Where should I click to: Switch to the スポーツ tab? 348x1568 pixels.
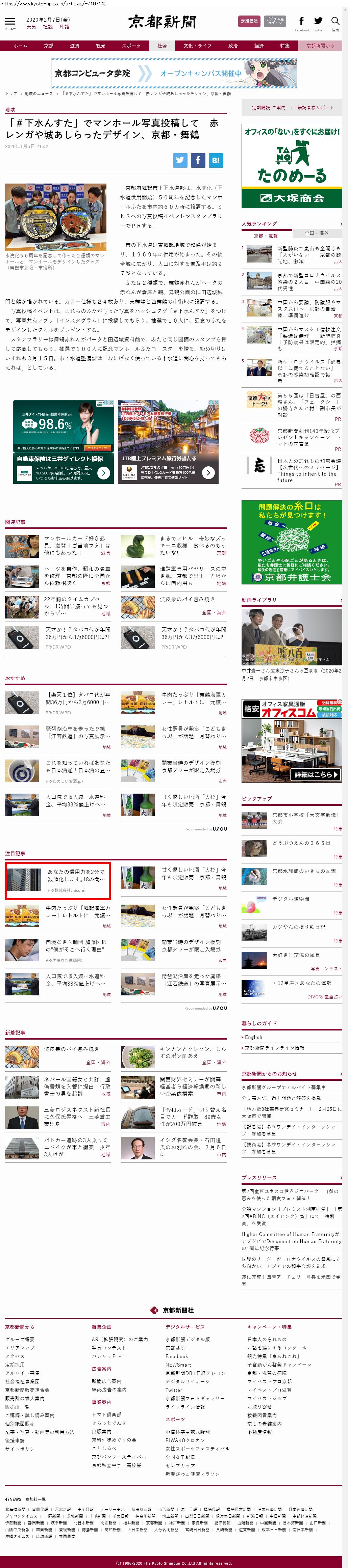point(131,46)
